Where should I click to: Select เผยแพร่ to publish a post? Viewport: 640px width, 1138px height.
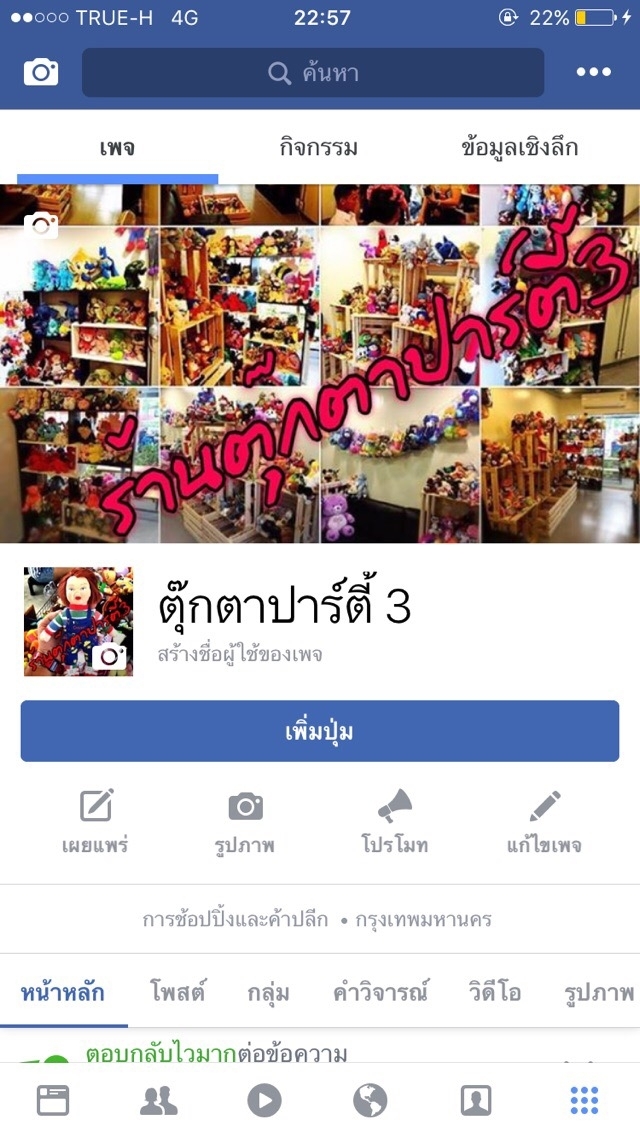95,822
